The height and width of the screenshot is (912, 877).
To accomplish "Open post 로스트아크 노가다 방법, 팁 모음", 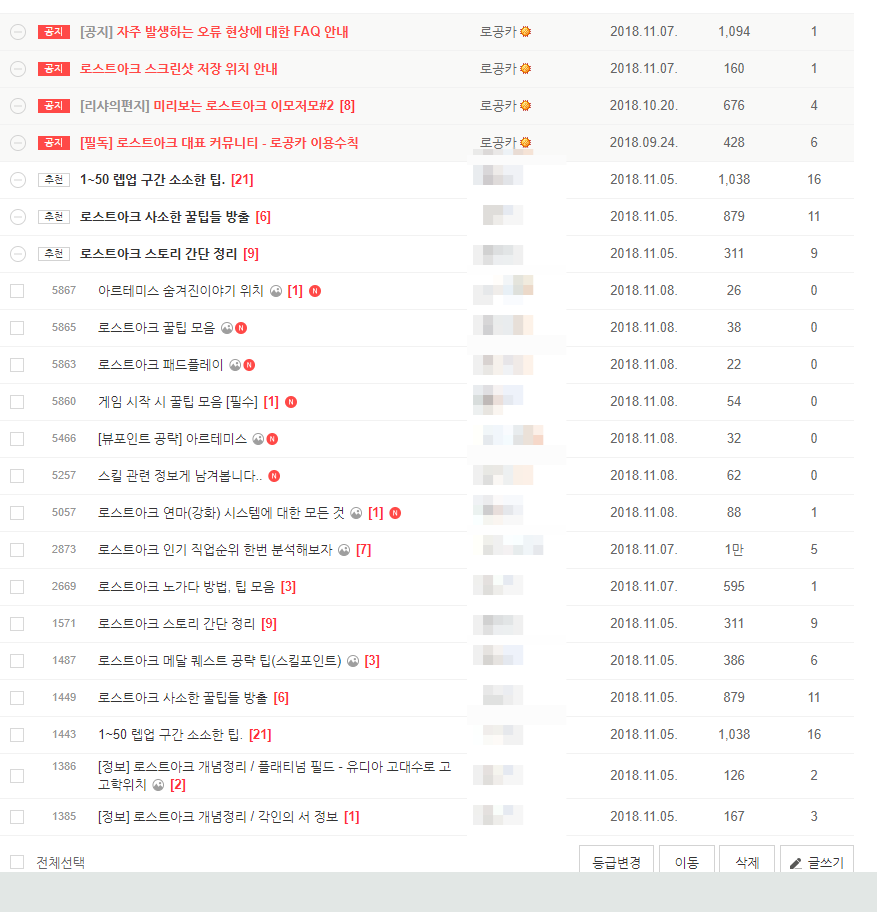I will [x=186, y=587].
